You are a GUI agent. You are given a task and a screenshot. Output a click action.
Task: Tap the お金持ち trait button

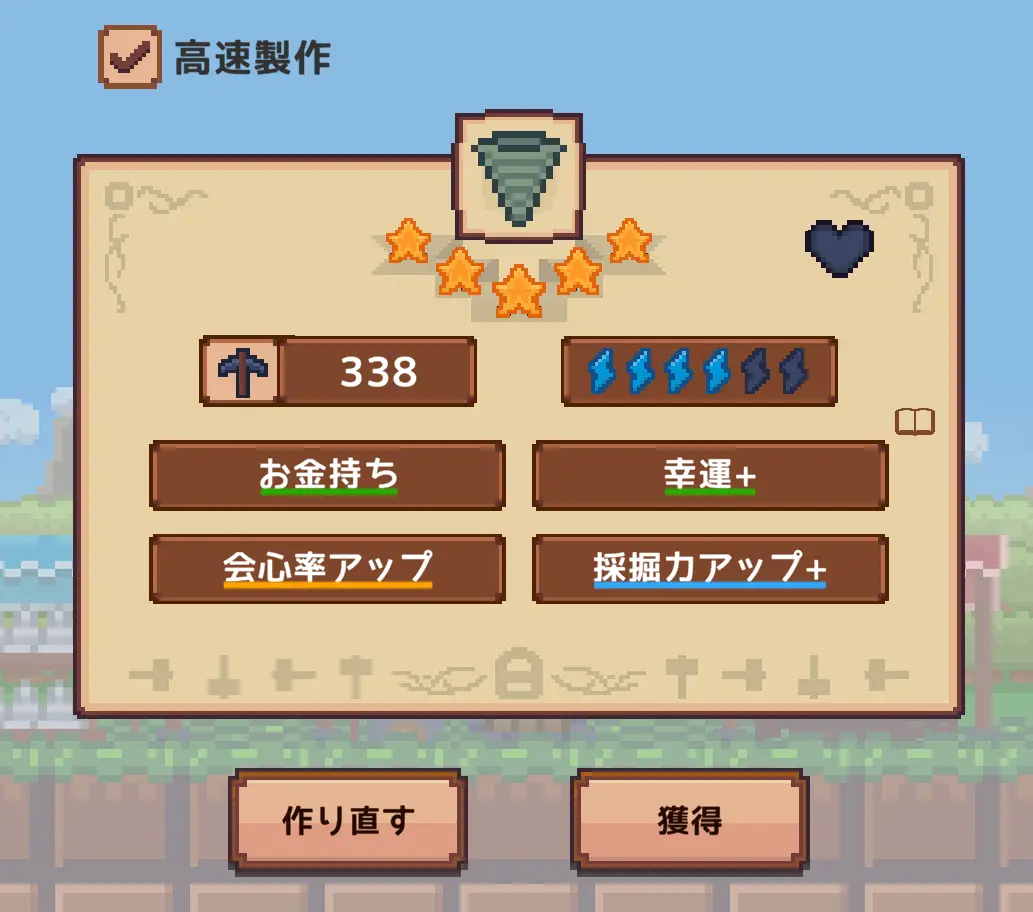click(327, 476)
